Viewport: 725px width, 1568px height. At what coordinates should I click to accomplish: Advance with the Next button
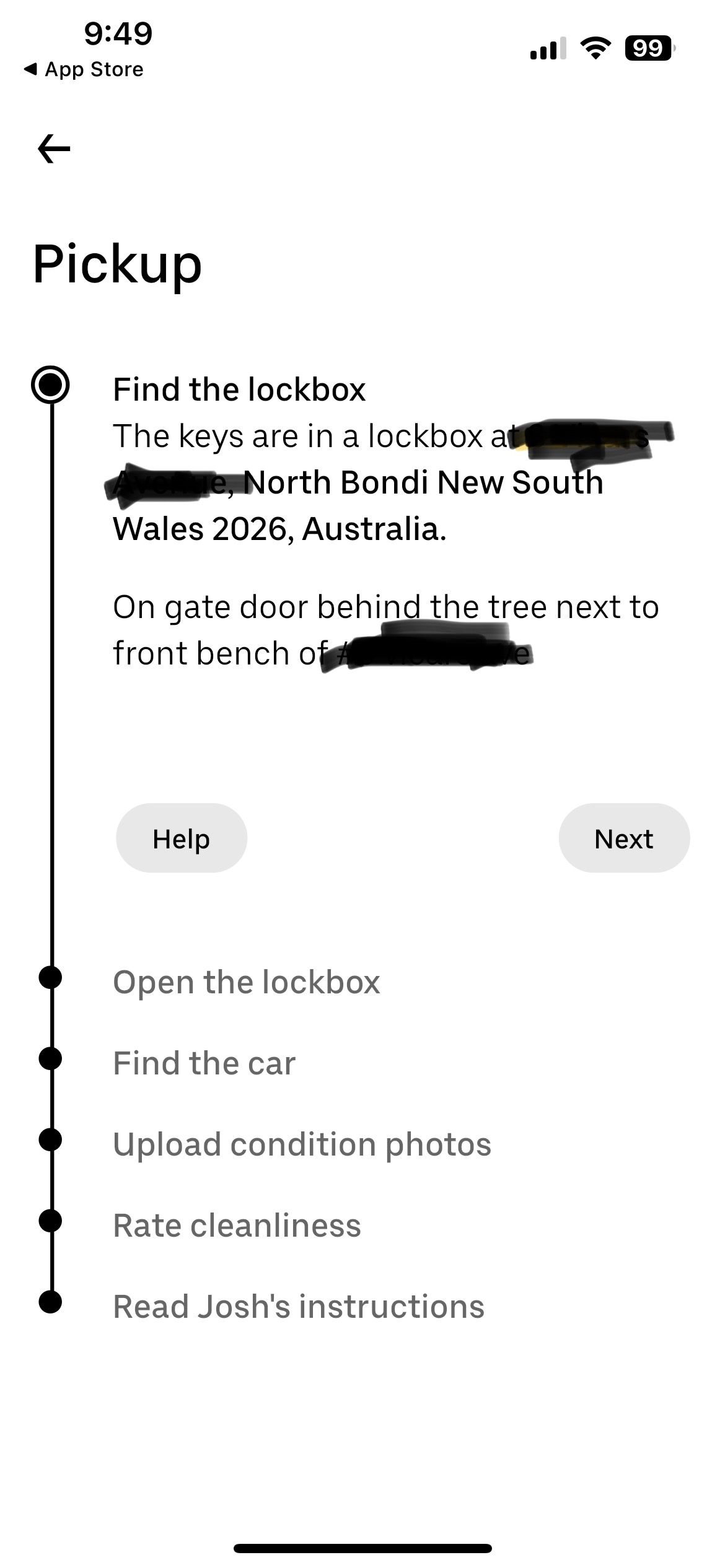(623, 838)
